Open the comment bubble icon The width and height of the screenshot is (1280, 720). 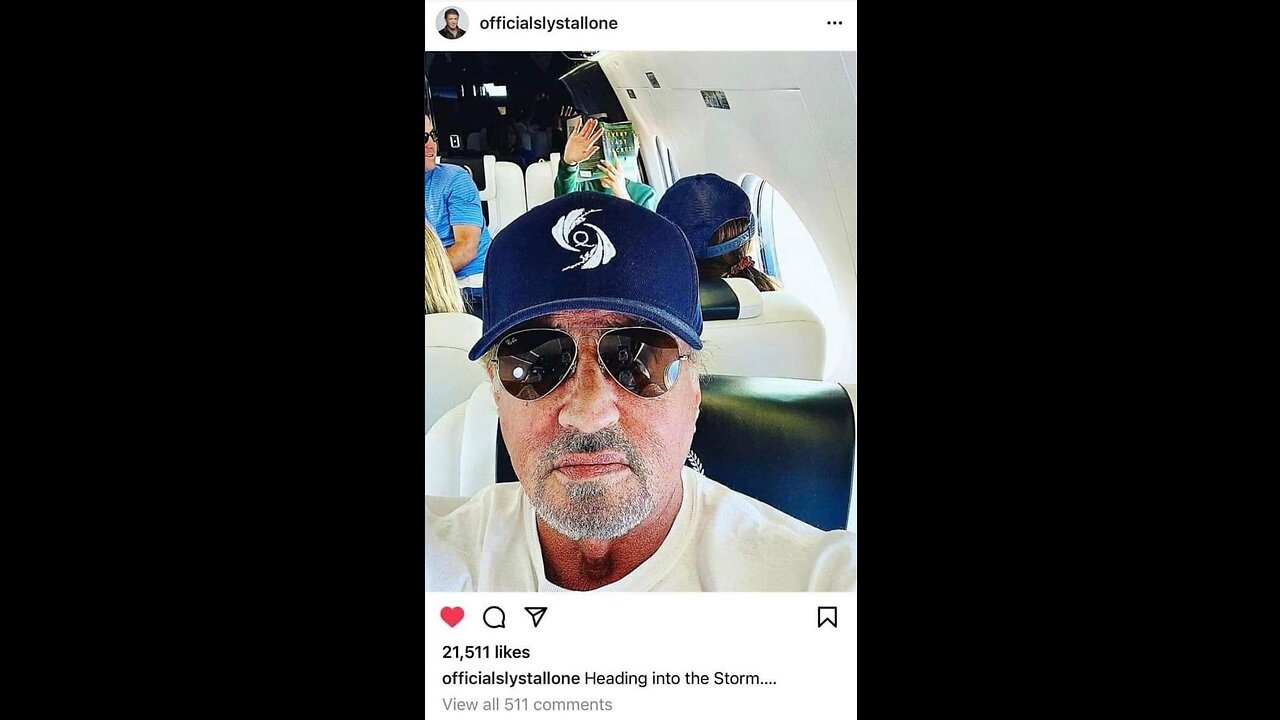click(494, 617)
